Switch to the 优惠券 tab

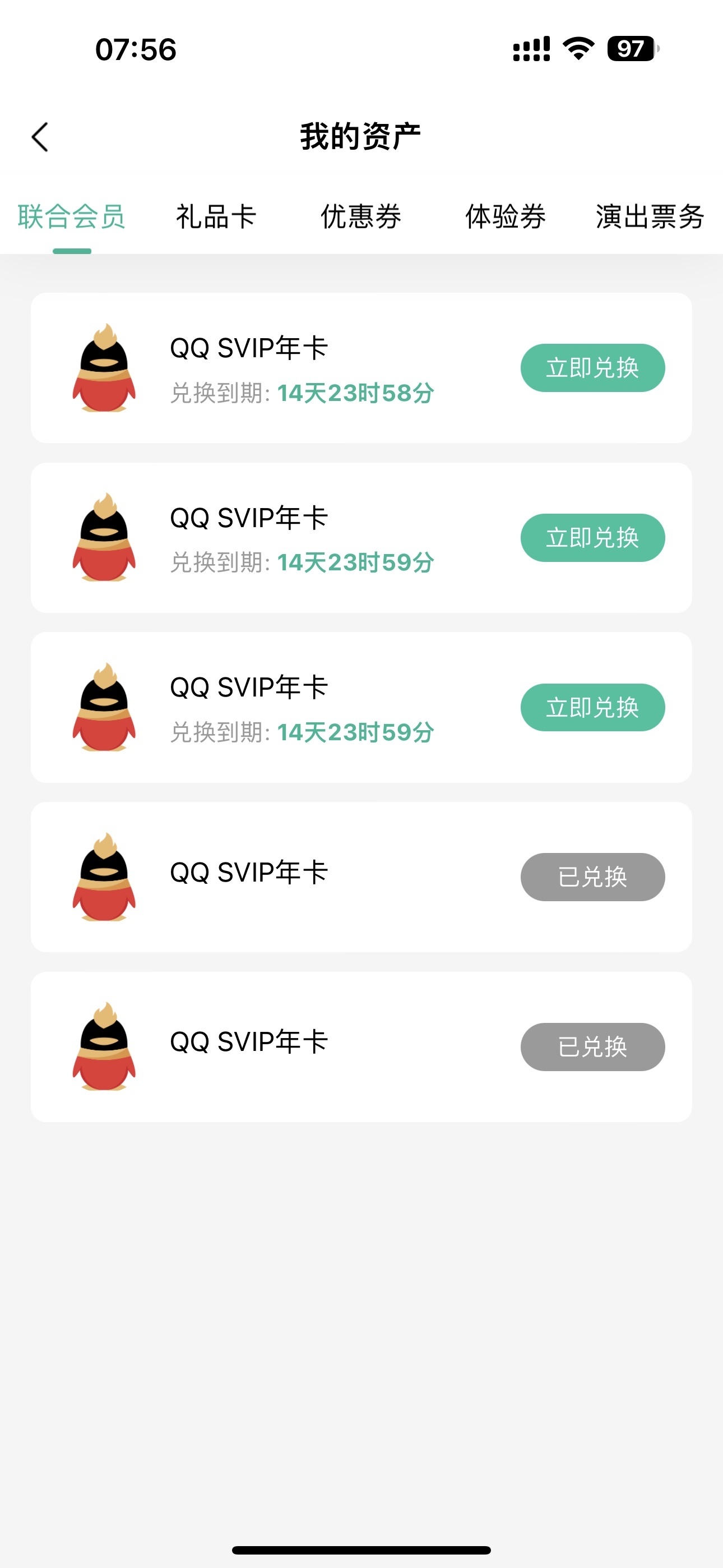361,217
